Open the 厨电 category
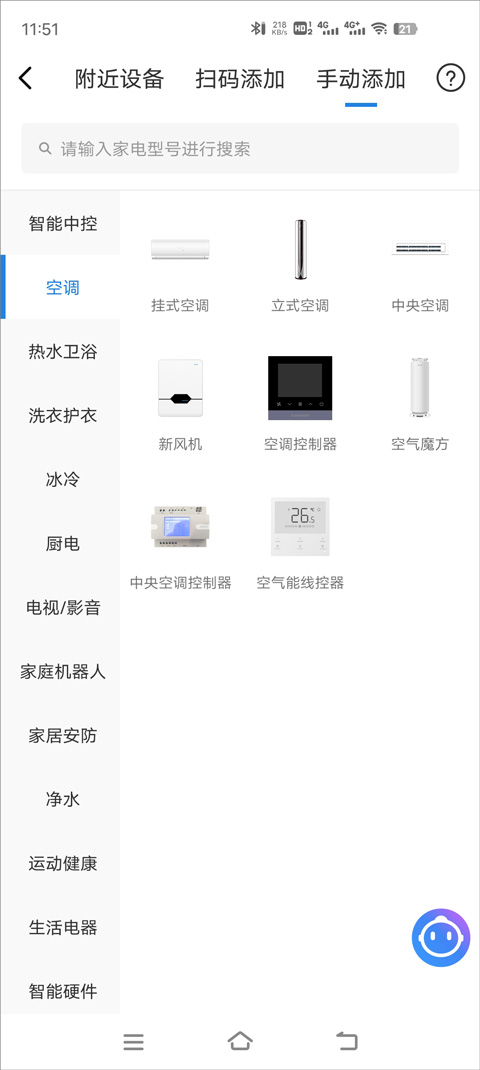Viewport: 480px width, 1070px height. point(63,544)
